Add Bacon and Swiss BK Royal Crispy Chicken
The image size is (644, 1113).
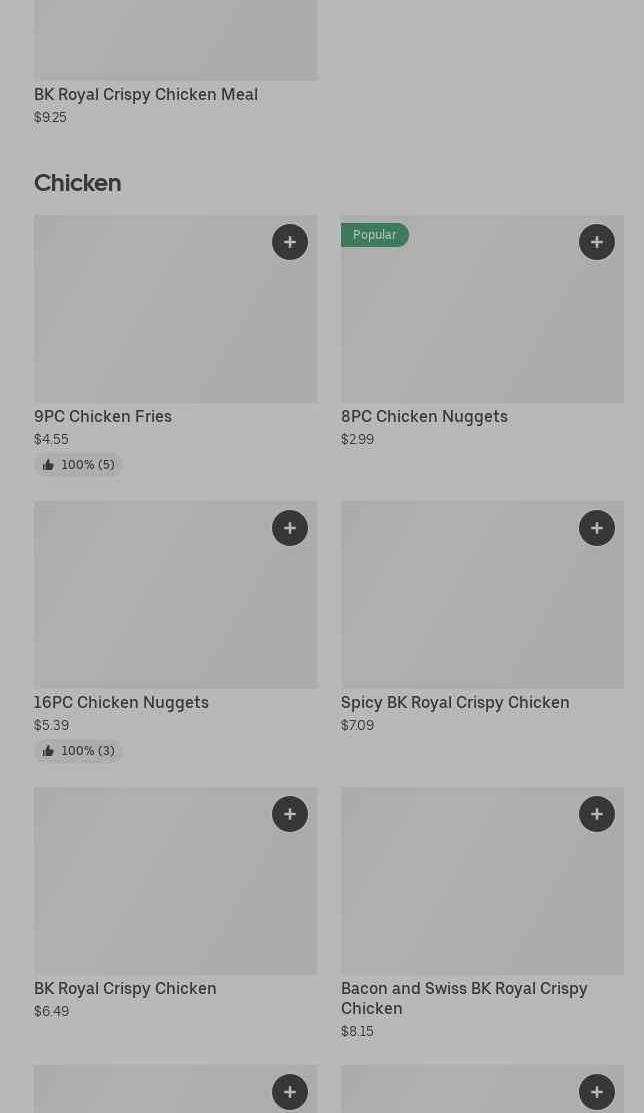coord(596,814)
